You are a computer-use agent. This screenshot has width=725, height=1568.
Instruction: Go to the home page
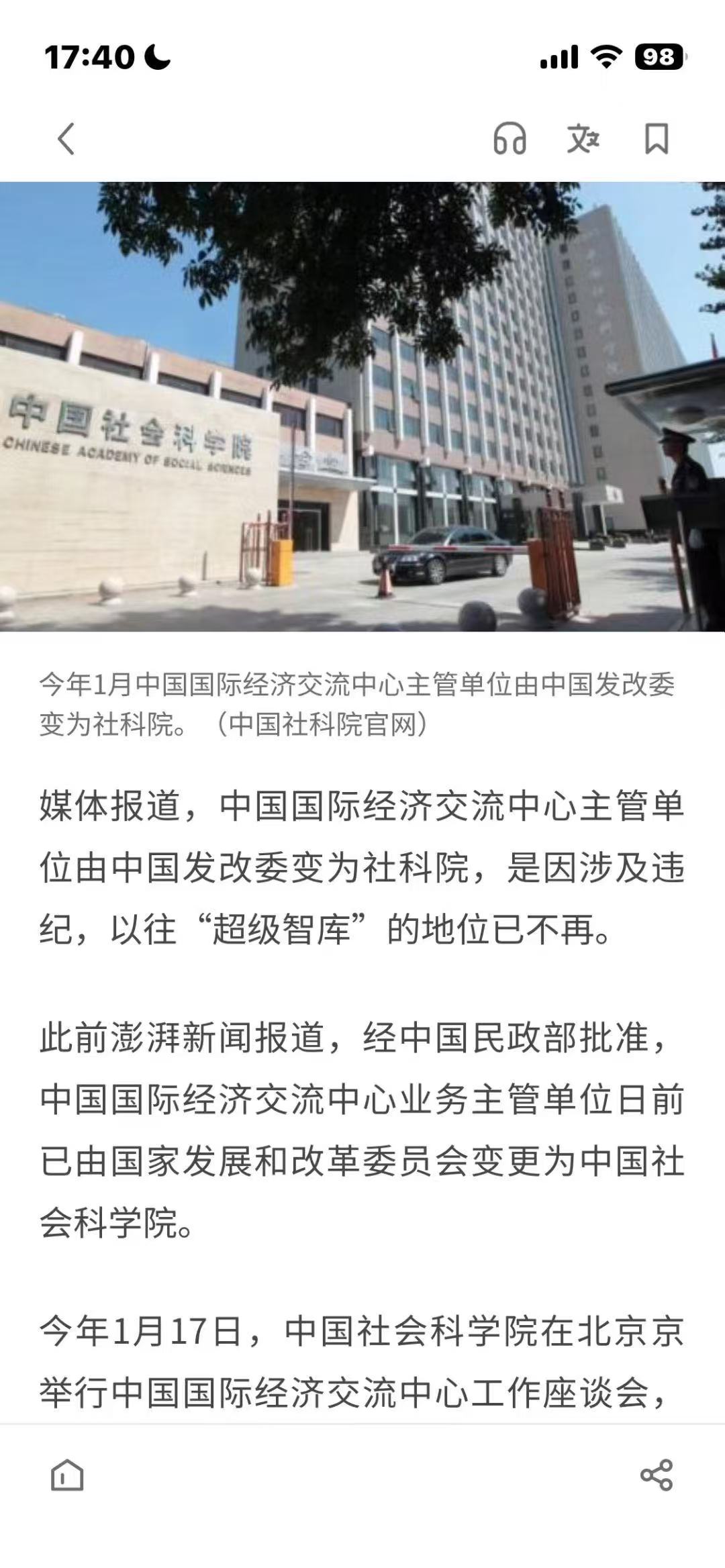(67, 1475)
